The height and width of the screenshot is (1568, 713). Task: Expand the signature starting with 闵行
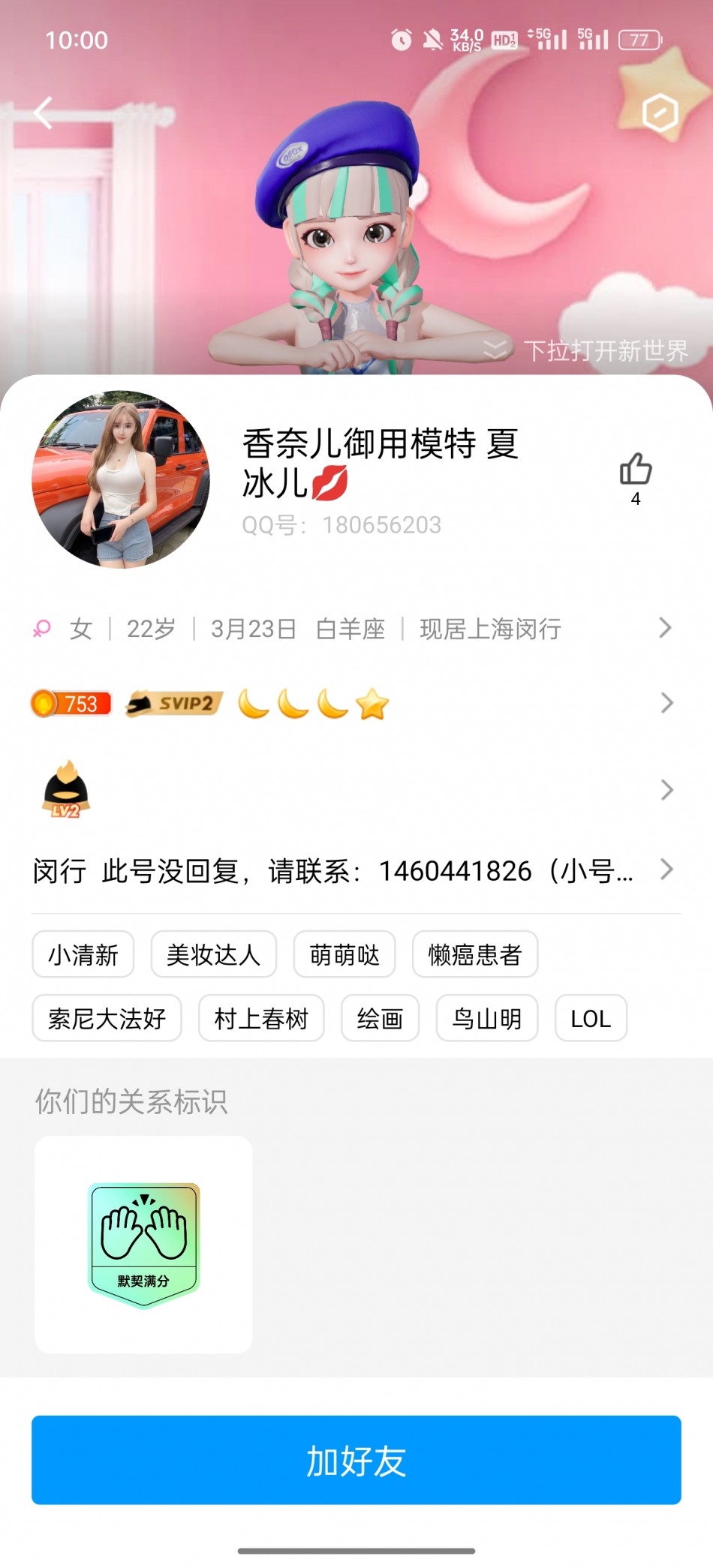coord(353,870)
